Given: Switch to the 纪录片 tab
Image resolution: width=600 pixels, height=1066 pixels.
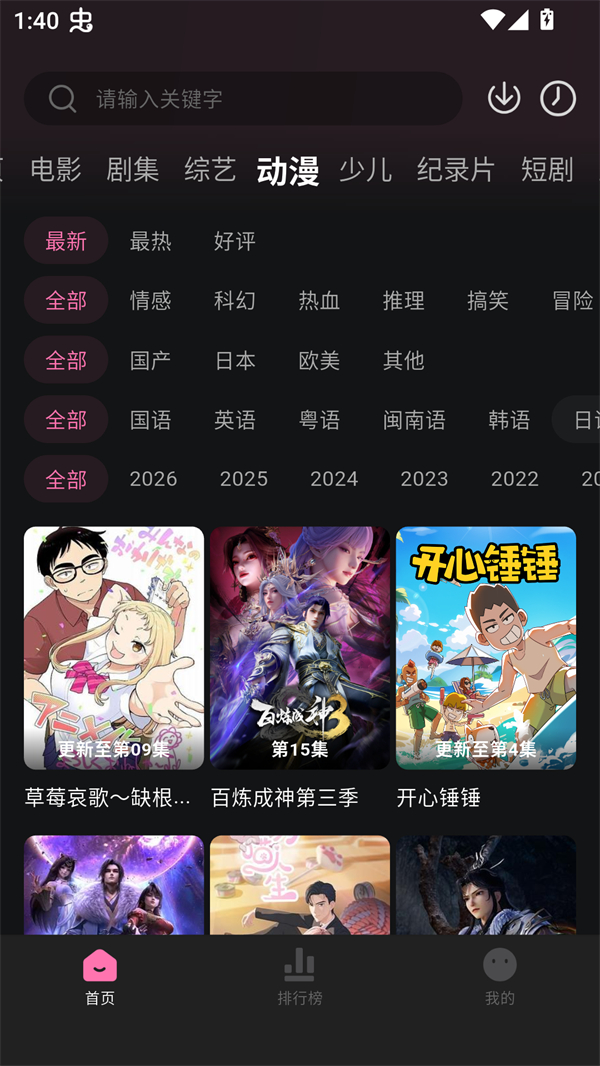Looking at the screenshot, I should (x=455, y=170).
